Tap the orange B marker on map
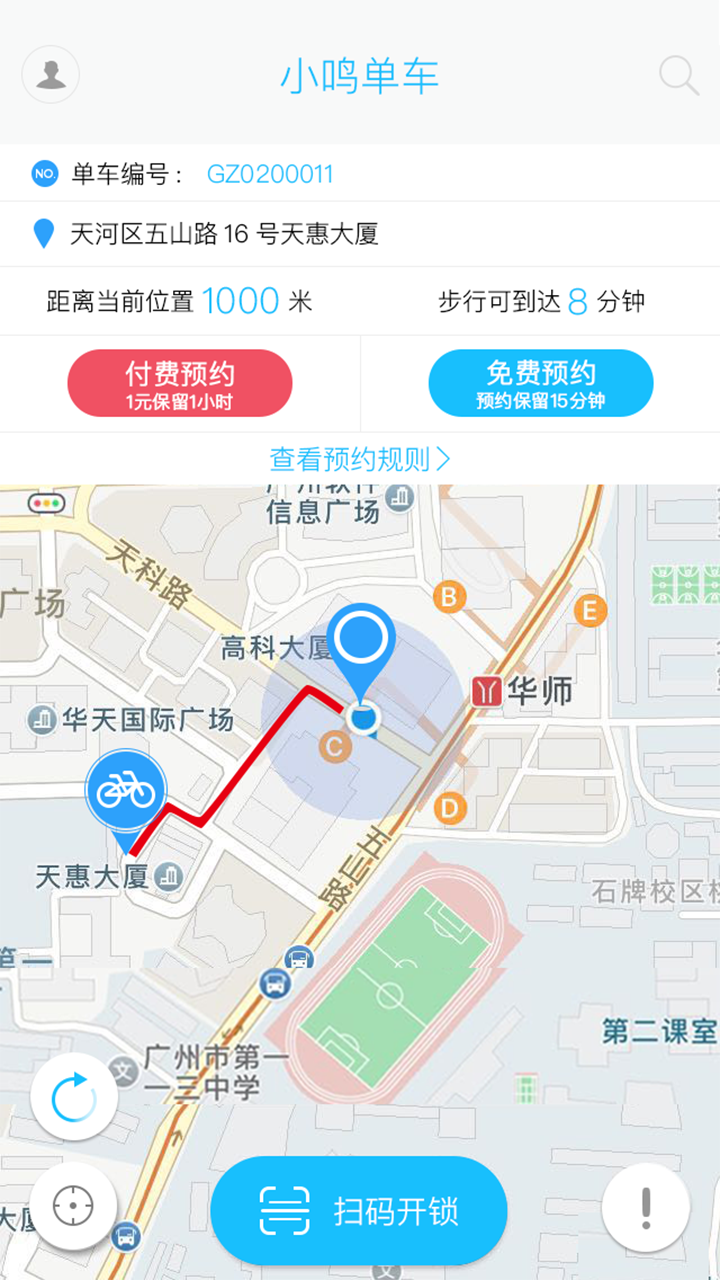The width and height of the screenshot is (720, 1280). (448, 596)
